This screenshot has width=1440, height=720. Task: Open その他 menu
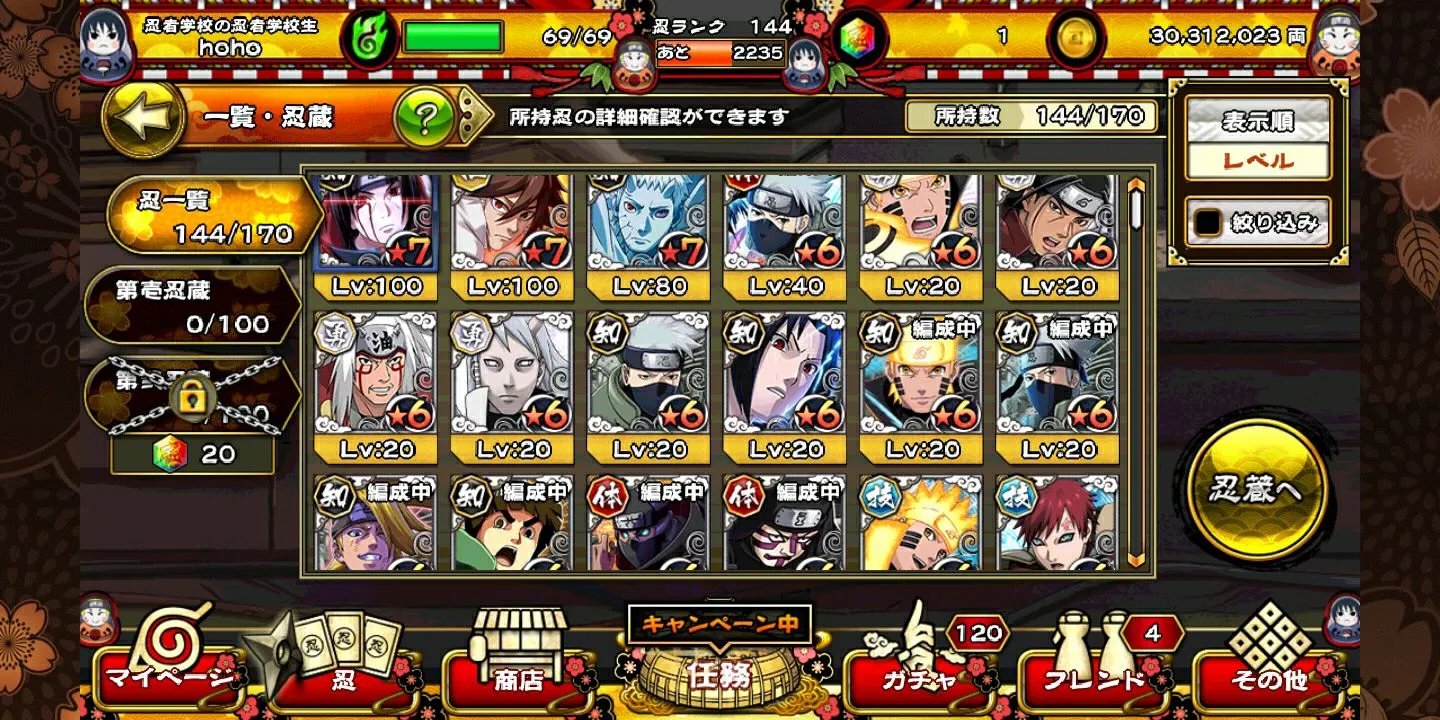[1269, 668]
